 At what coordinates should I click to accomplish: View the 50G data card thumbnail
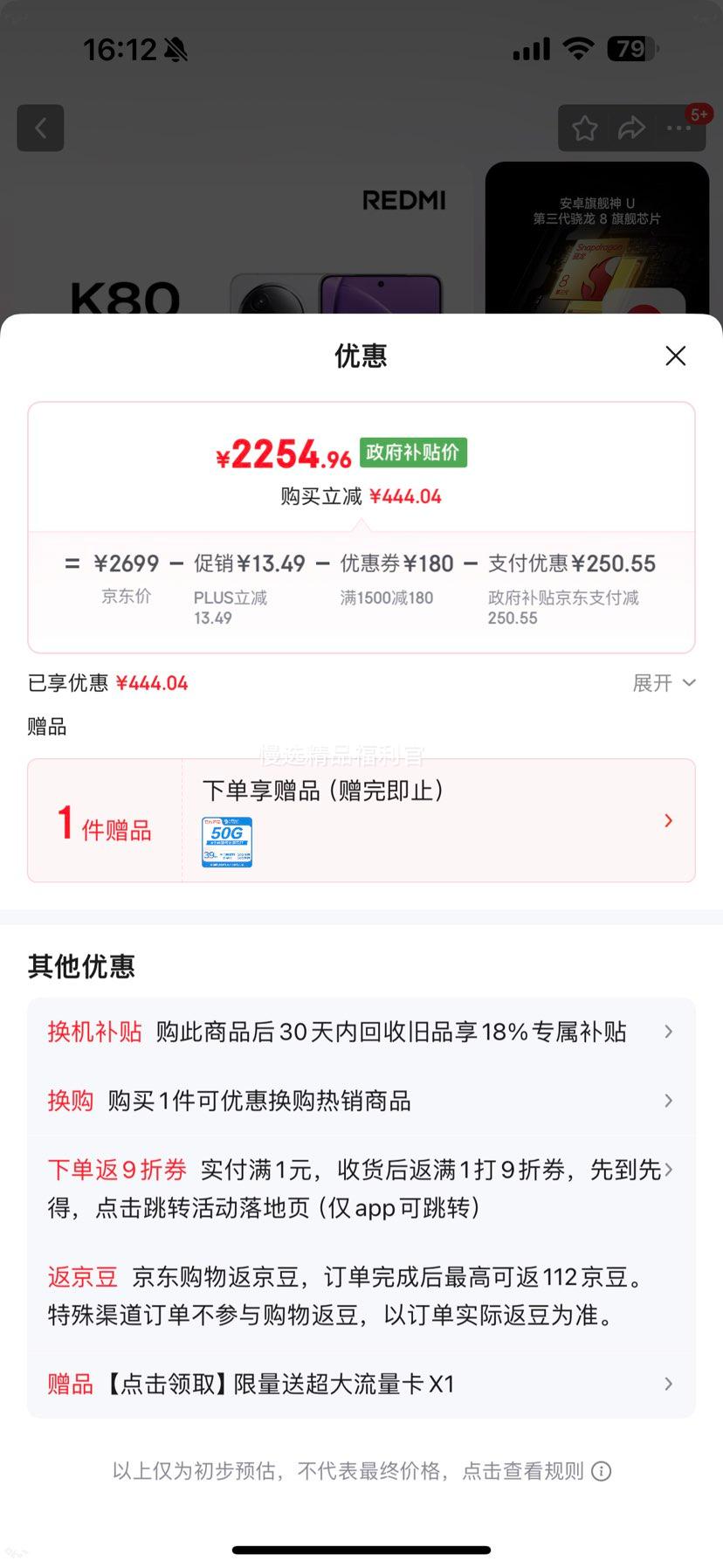click(x=225, y=841)
